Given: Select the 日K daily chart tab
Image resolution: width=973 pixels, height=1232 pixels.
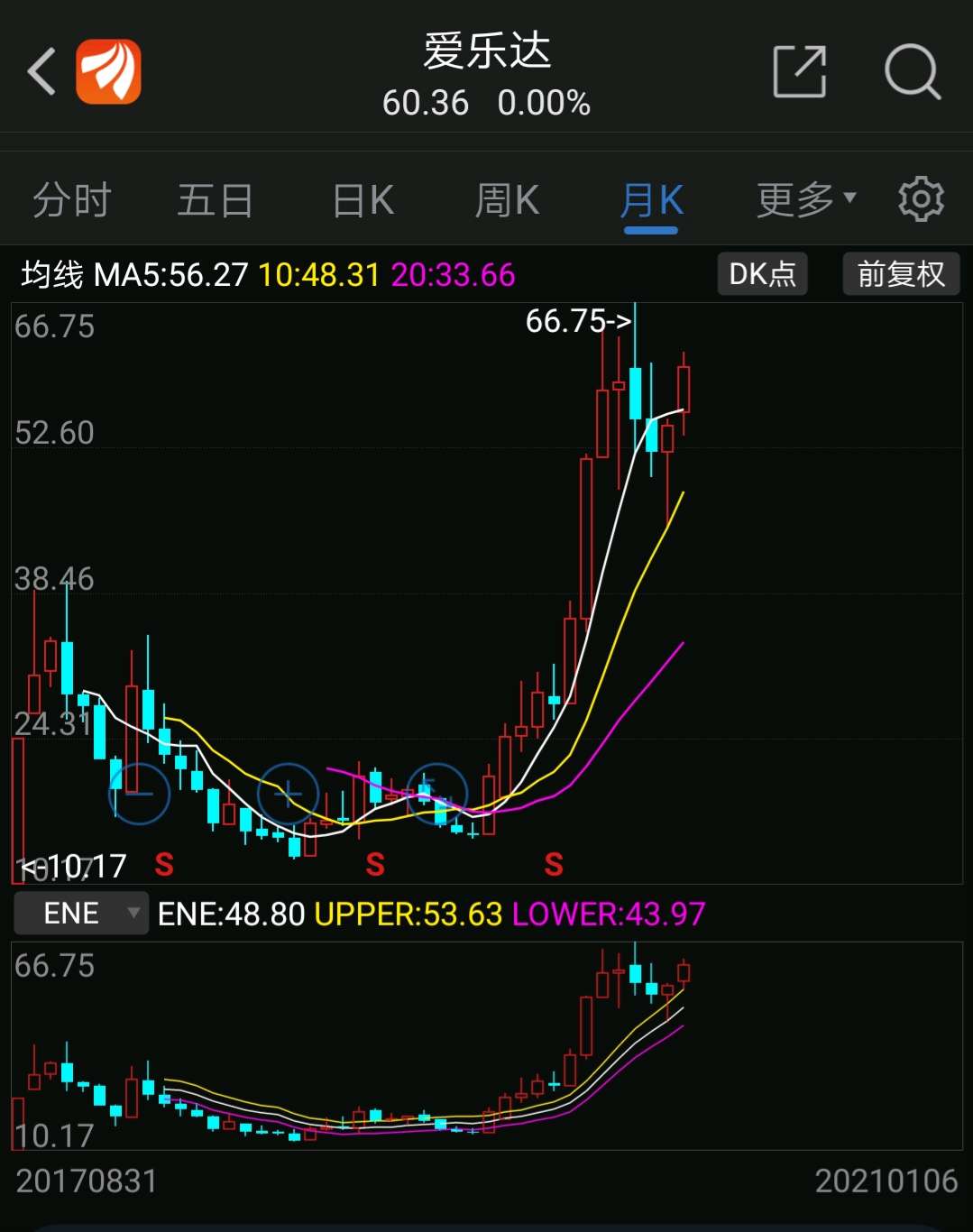Looking at the screenshot, I should point(360,199).
